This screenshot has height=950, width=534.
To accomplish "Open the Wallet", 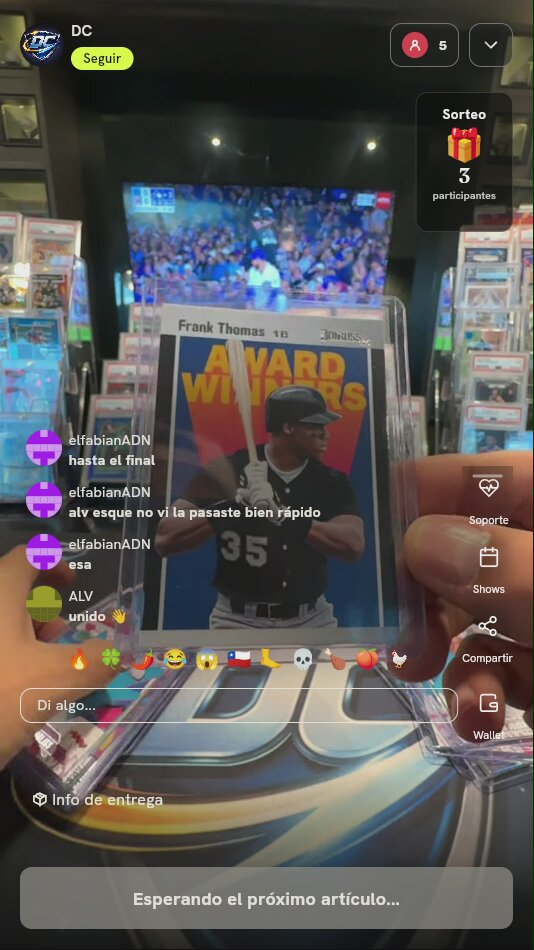I will tap(489, 716).
